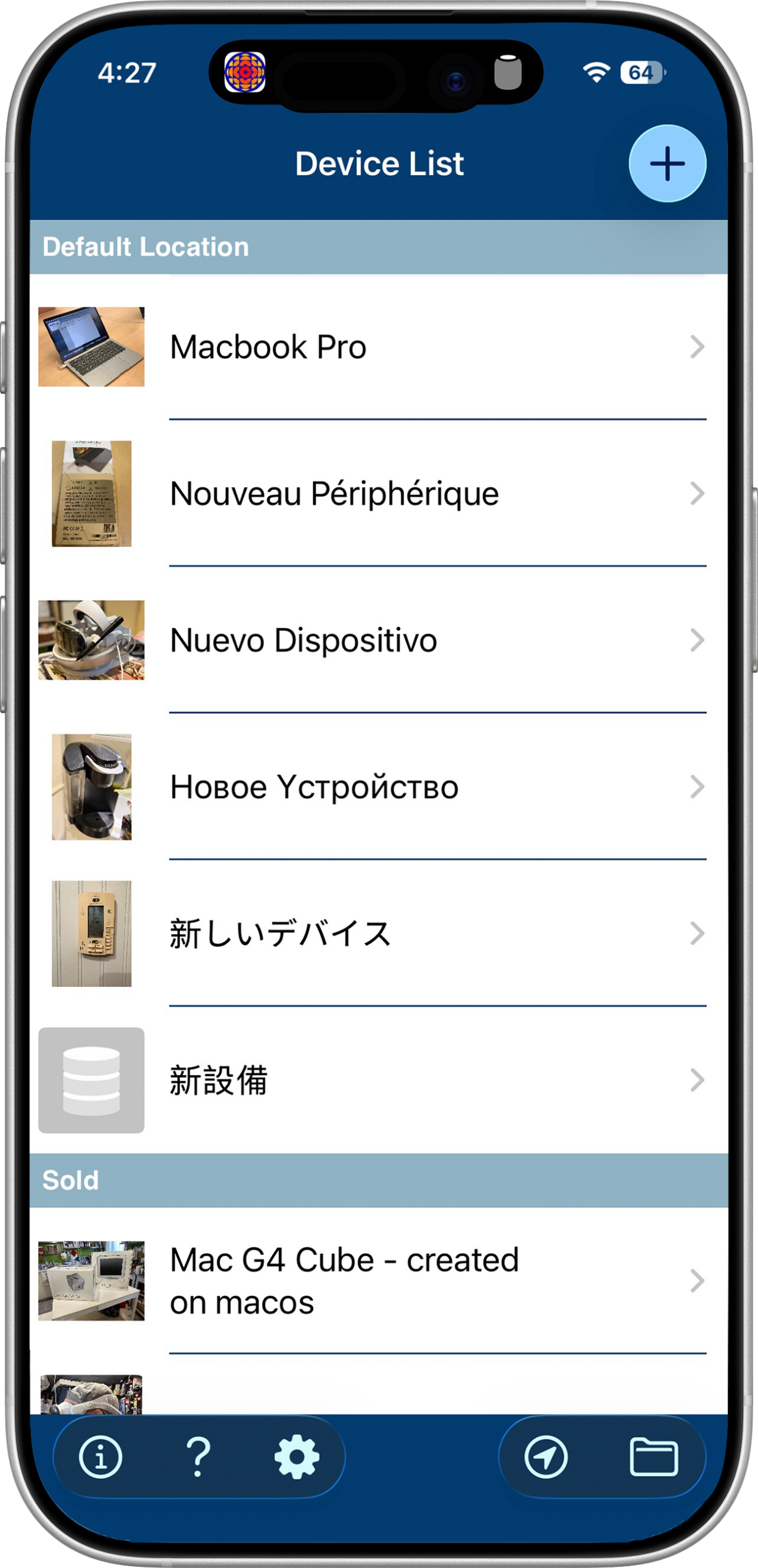Open the Nuevo Dispositivo entry
Image resolution: width=758 pixels, height=1568 pixels.
click(378, 640)
